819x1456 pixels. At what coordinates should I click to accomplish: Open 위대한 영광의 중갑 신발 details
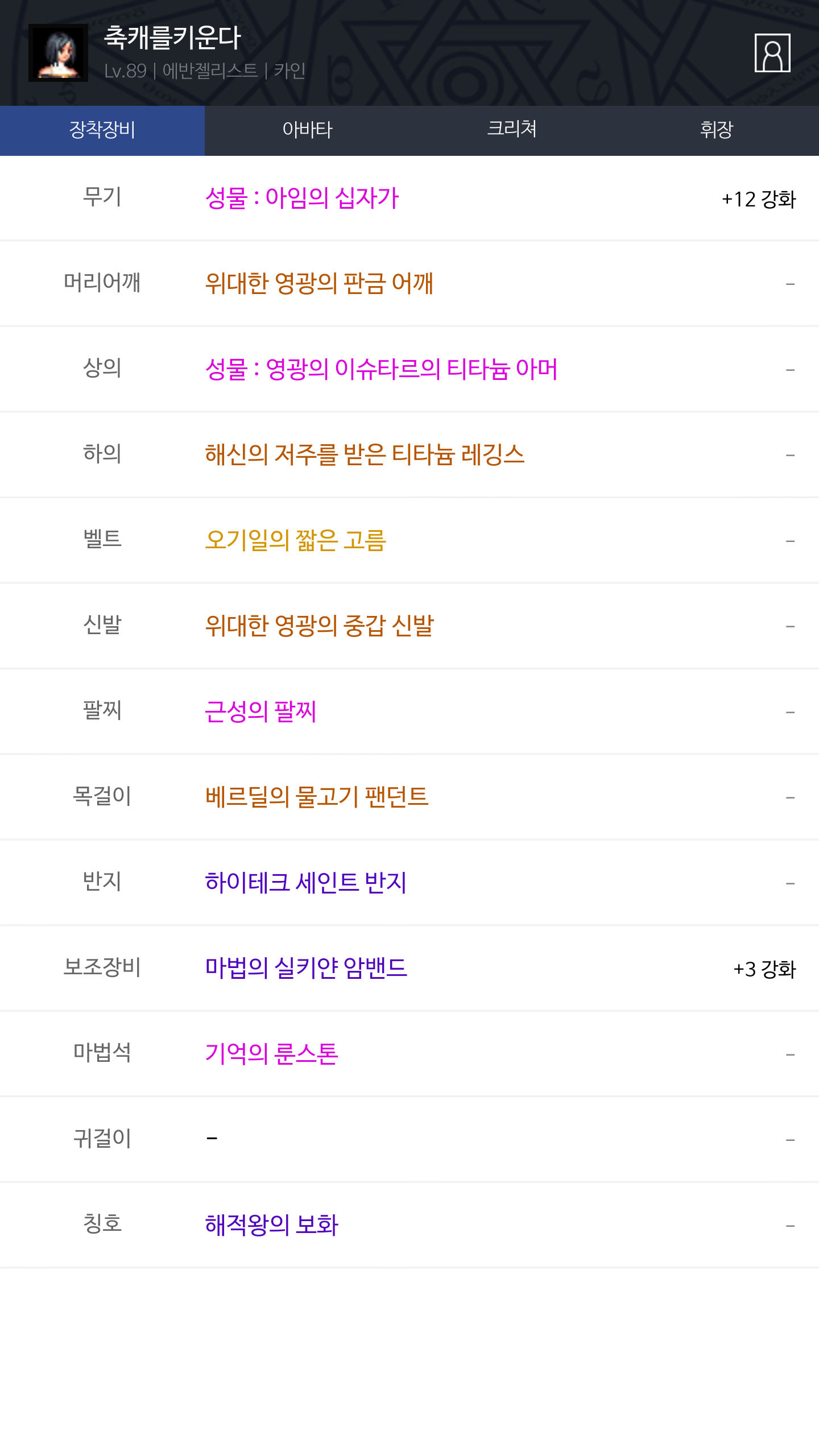pos(320,626)
